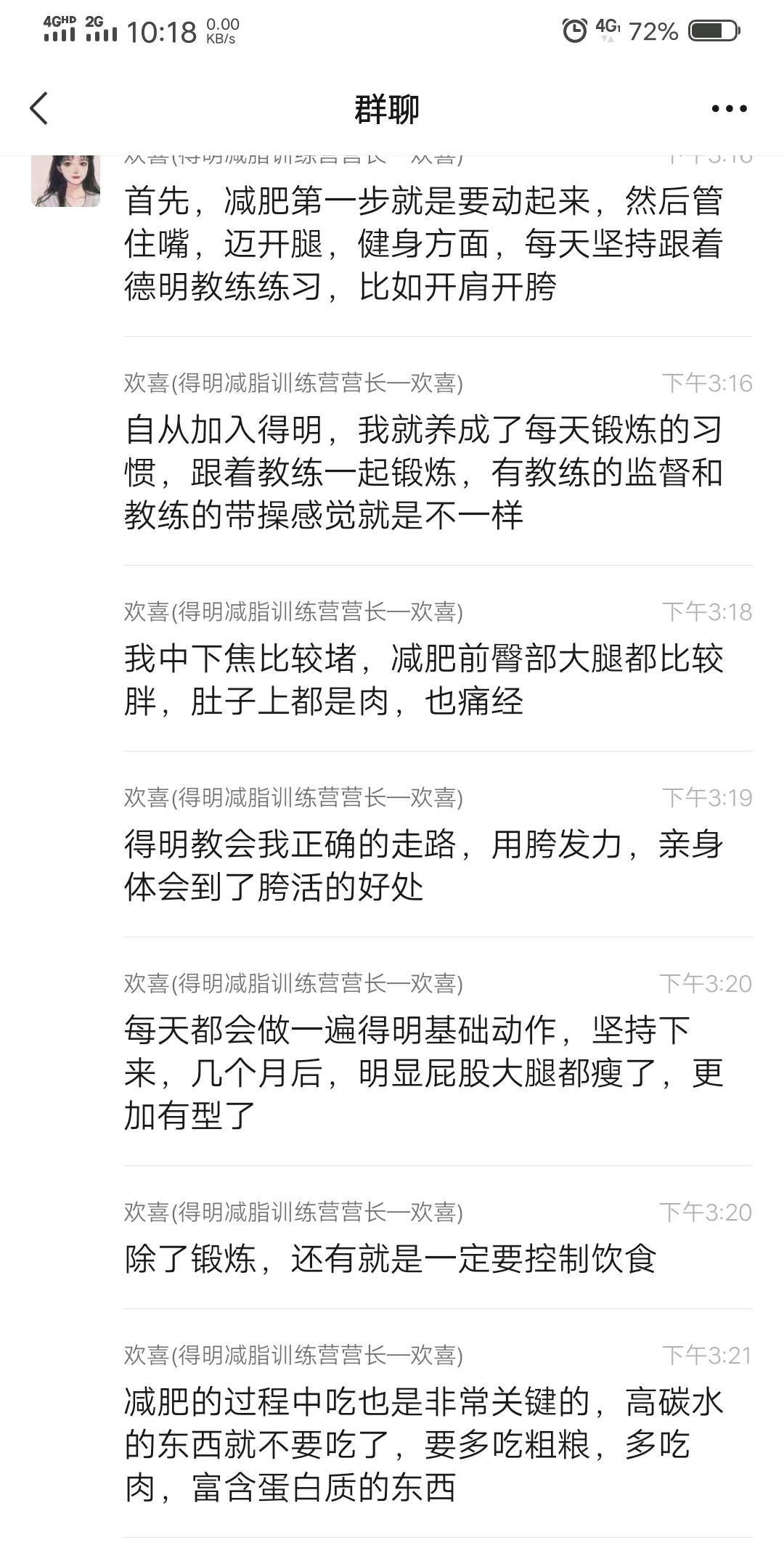Open the message about 用胯发力
The height and width of the screenshot is (1564, 784).
tap(424, 866)
